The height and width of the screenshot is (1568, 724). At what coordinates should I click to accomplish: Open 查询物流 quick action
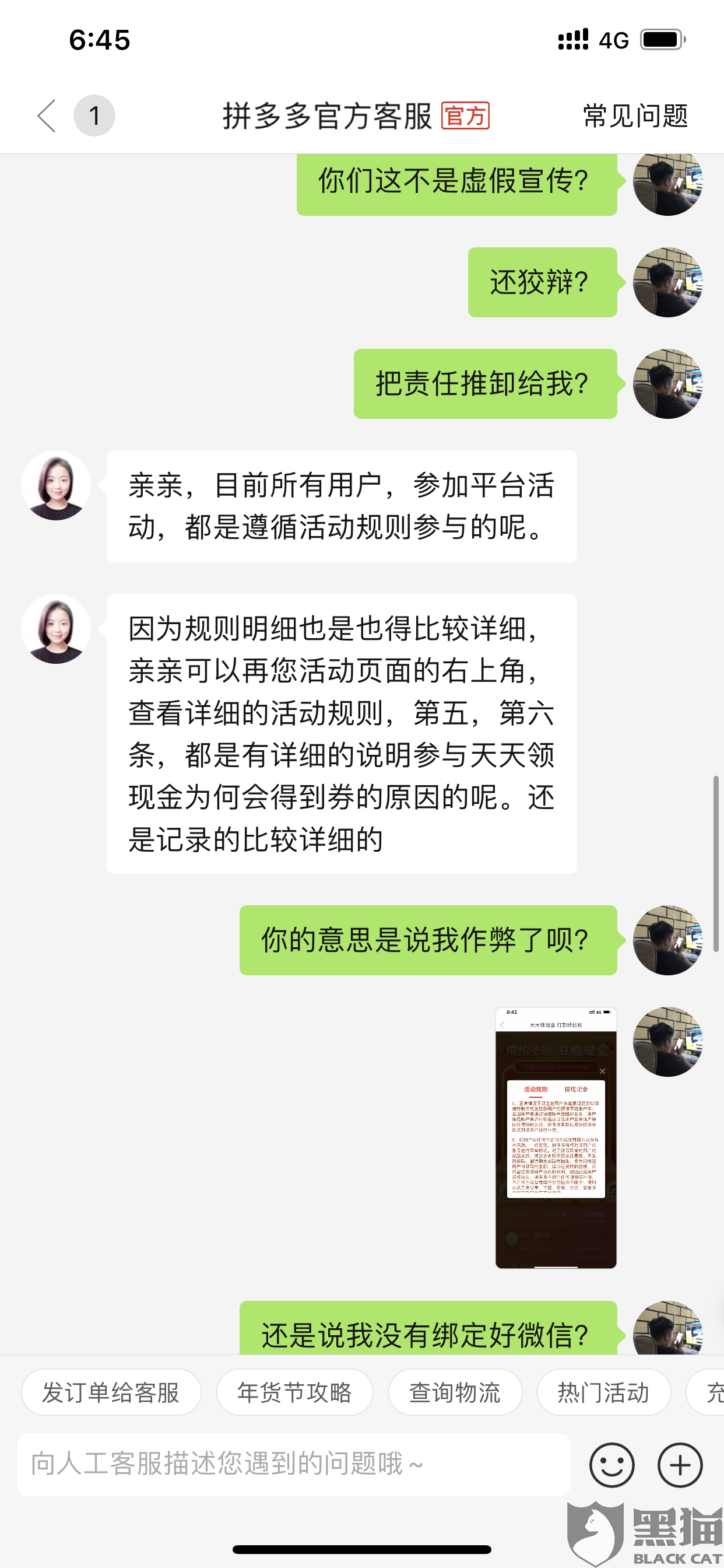pos(455,1392)
